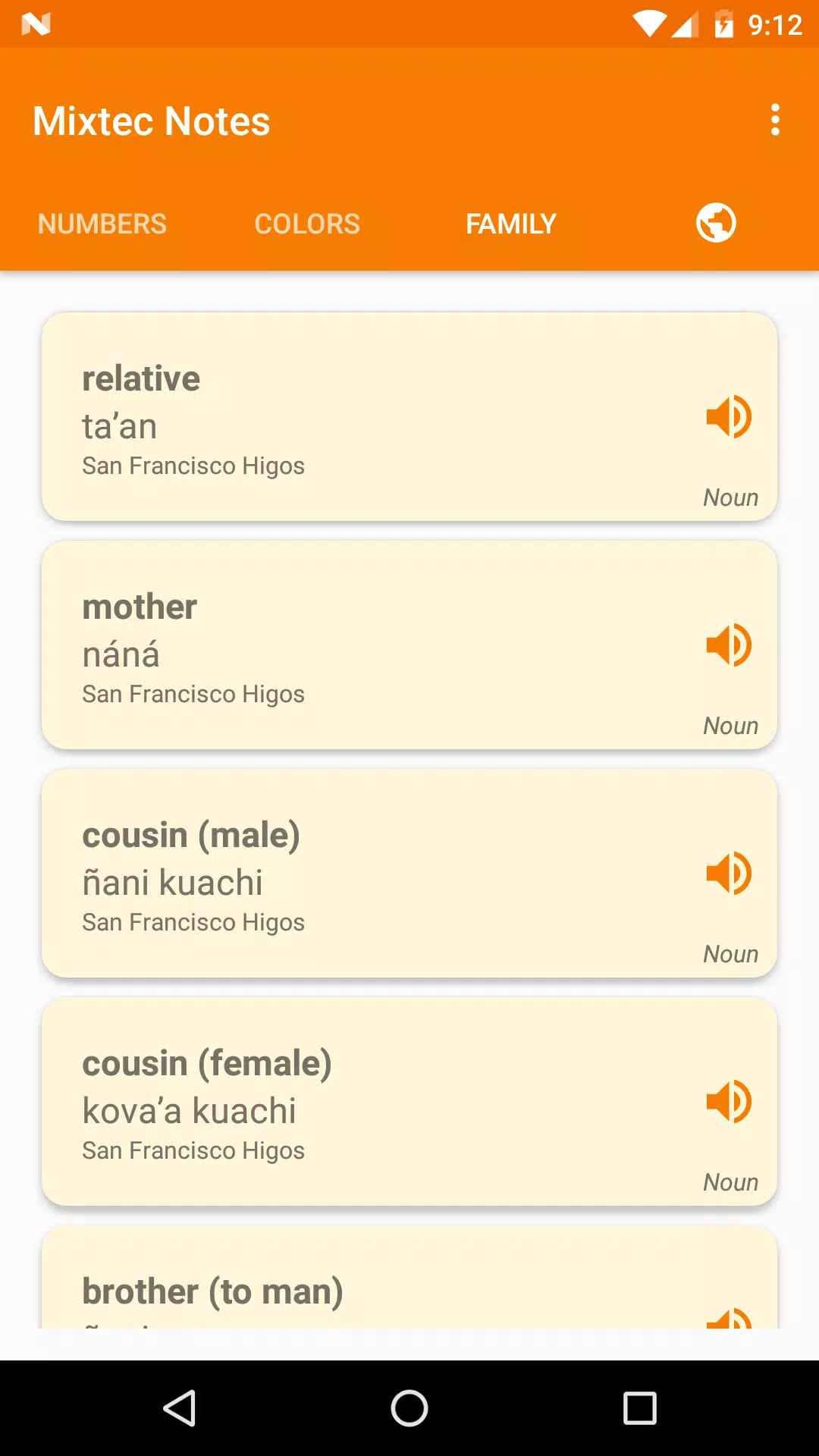Switch to the NUMBERS tab
The image size is (819, 1456).
(101, 223)
